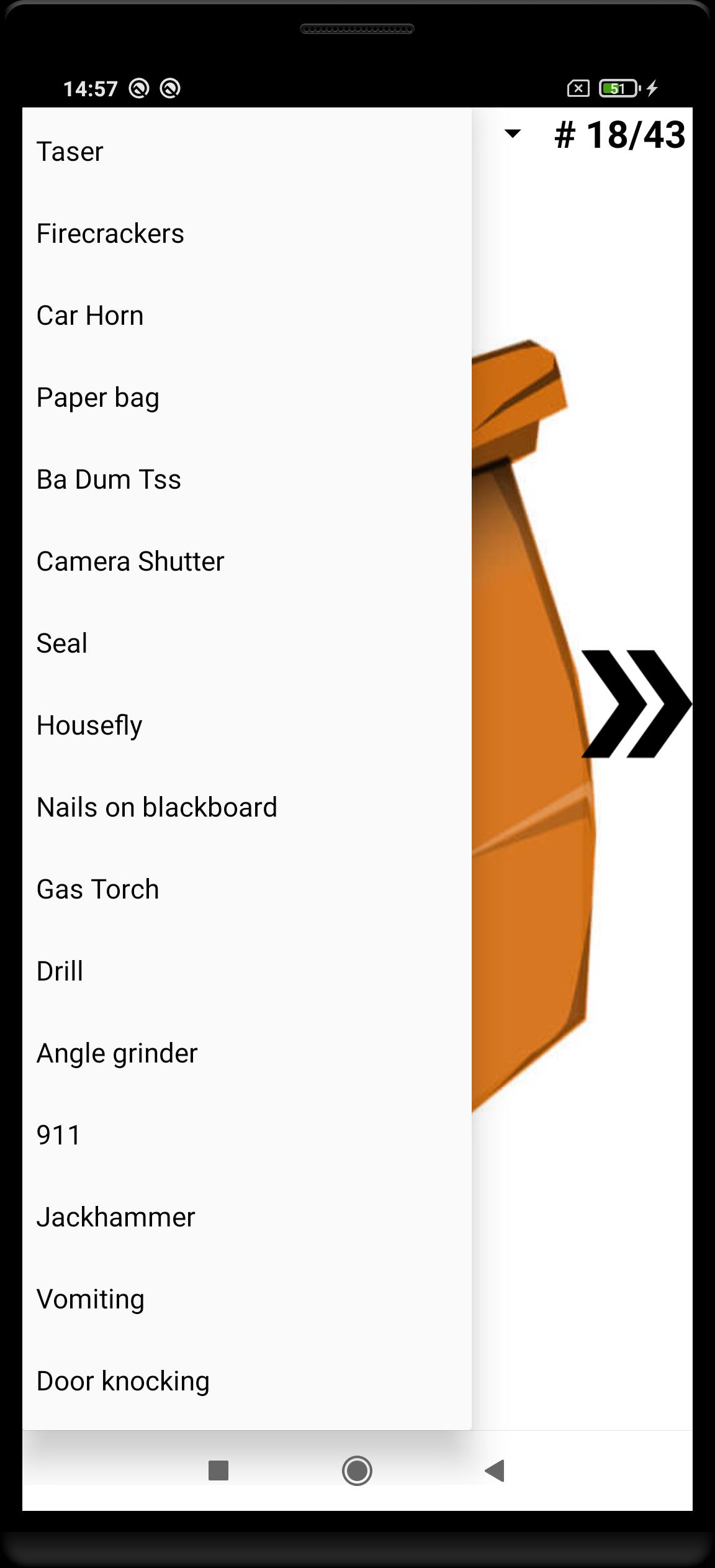Choose the Jackhammer sound
Image resolution: width=715 pixels, height=1568 pixels.
[x=246, y=1217]
